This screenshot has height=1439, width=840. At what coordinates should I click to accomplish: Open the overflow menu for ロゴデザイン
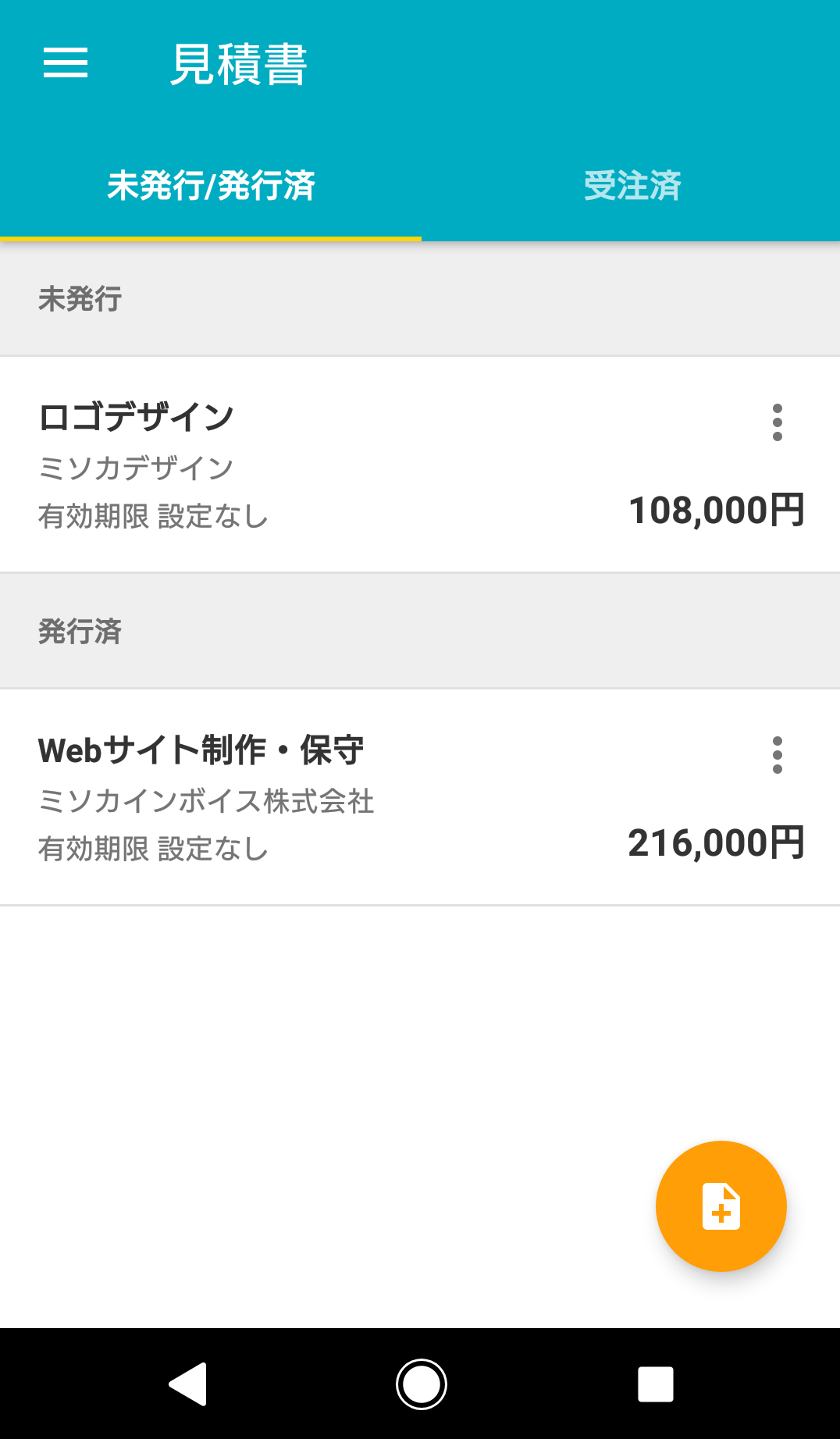click(x=778, y=422)
